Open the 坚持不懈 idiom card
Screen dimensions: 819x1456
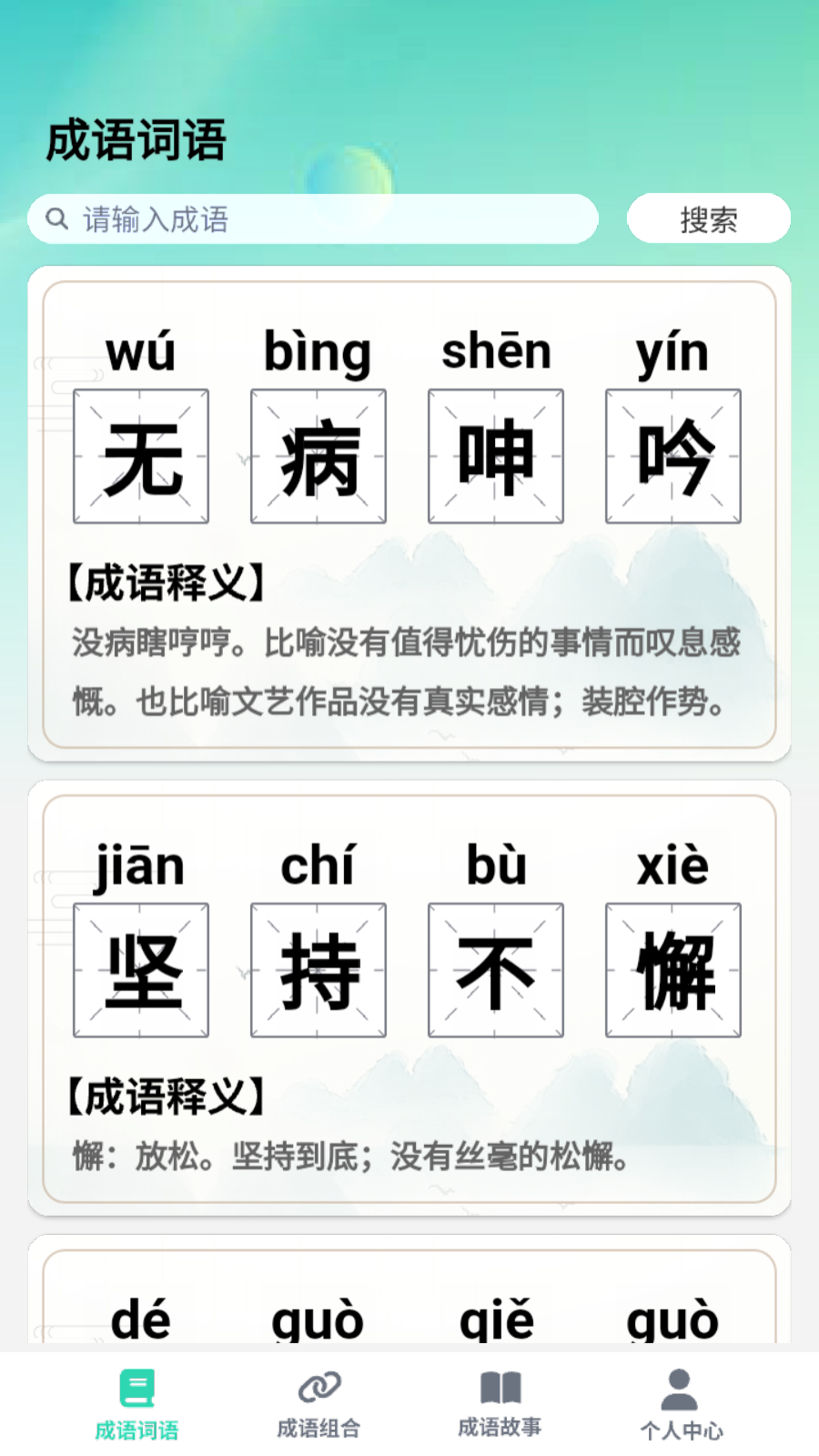409,998
